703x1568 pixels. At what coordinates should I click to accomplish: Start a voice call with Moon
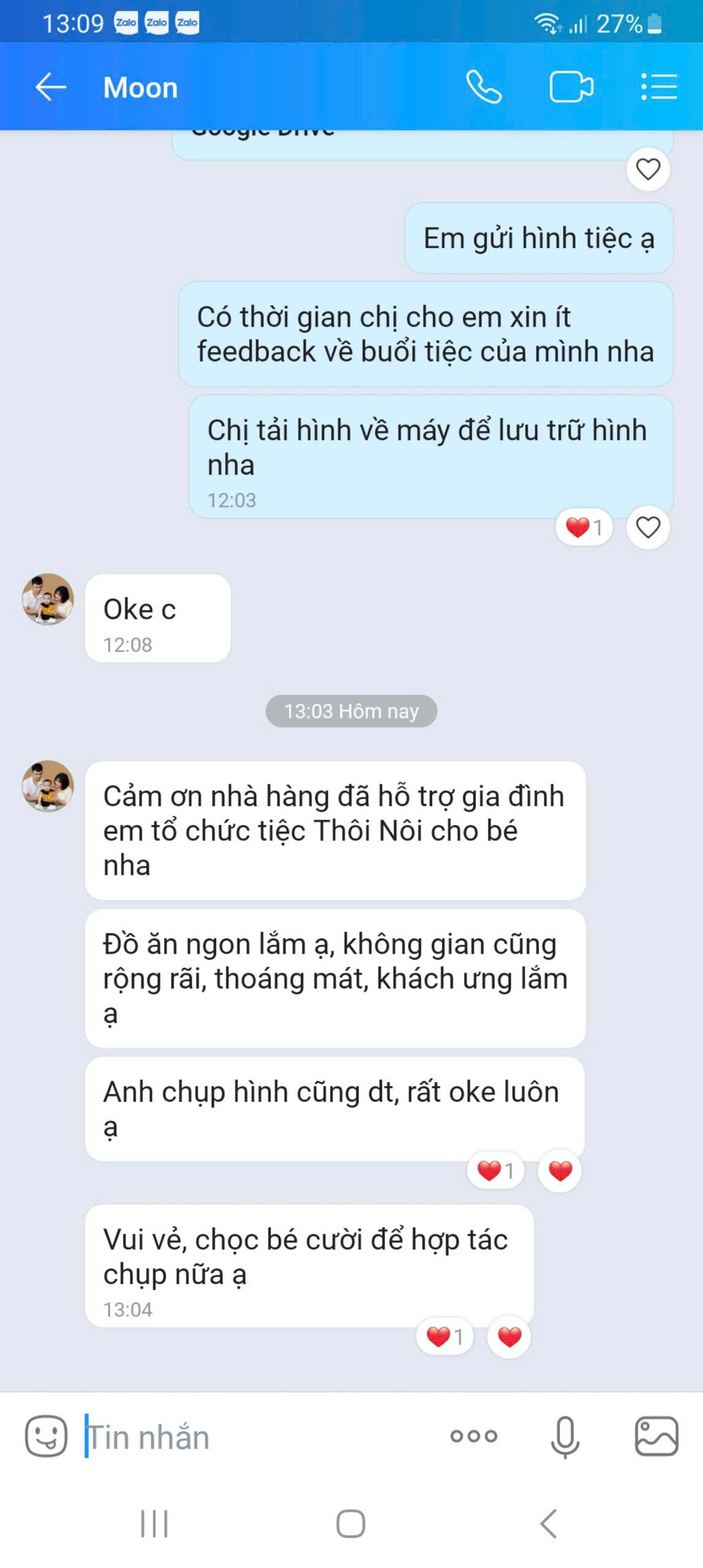(x=484, y=87)
